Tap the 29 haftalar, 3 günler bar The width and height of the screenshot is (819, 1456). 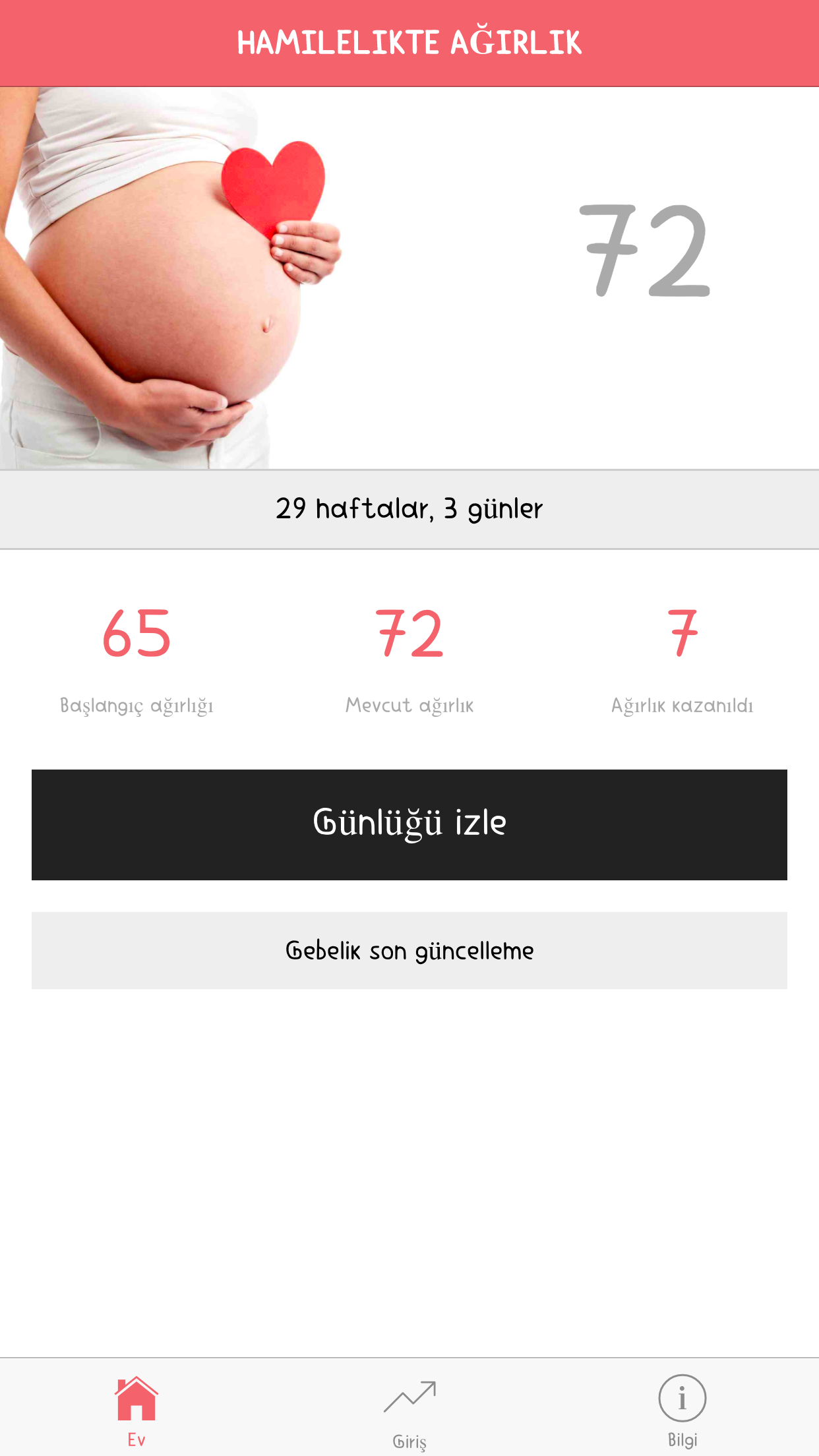tap(409, 508)
